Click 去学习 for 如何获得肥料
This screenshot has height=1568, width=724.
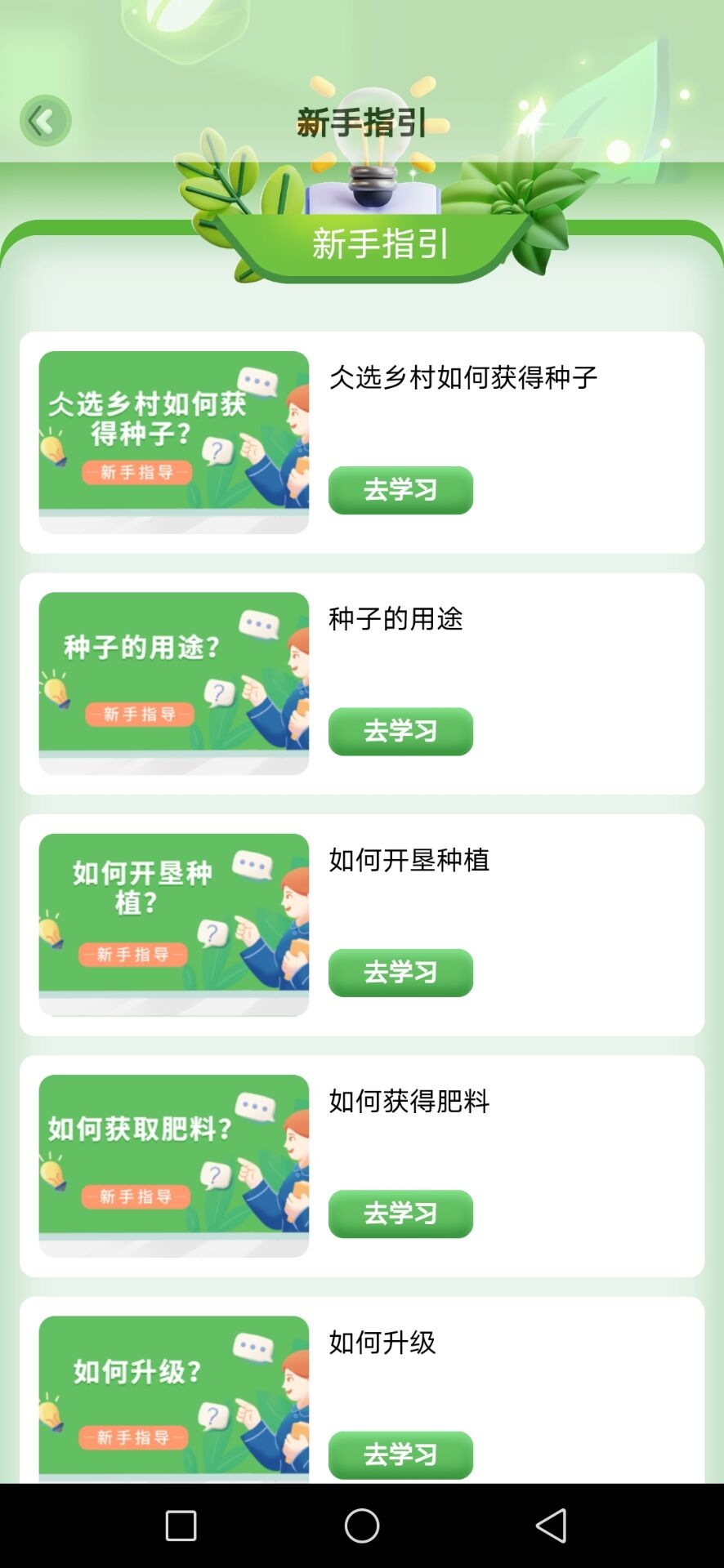(400, 1214)
